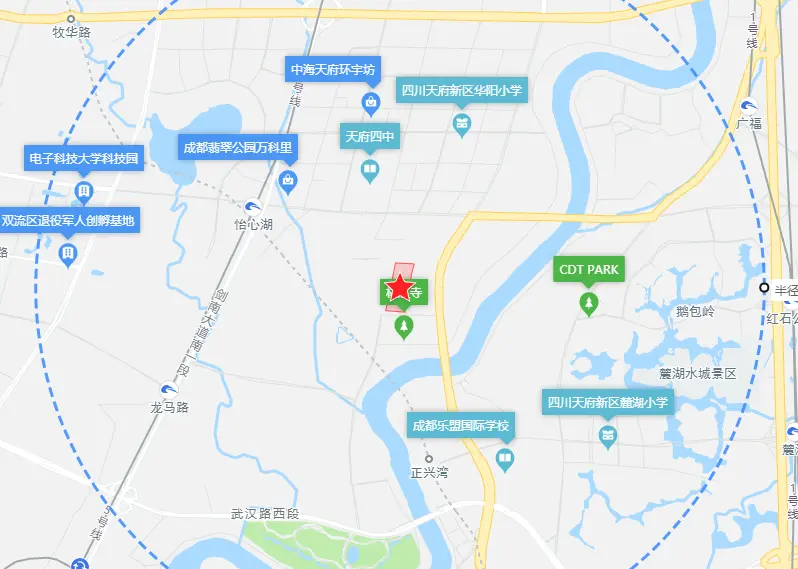
Task: Tap the 天府四中 school marker
Action: click(x=370, y=170)
